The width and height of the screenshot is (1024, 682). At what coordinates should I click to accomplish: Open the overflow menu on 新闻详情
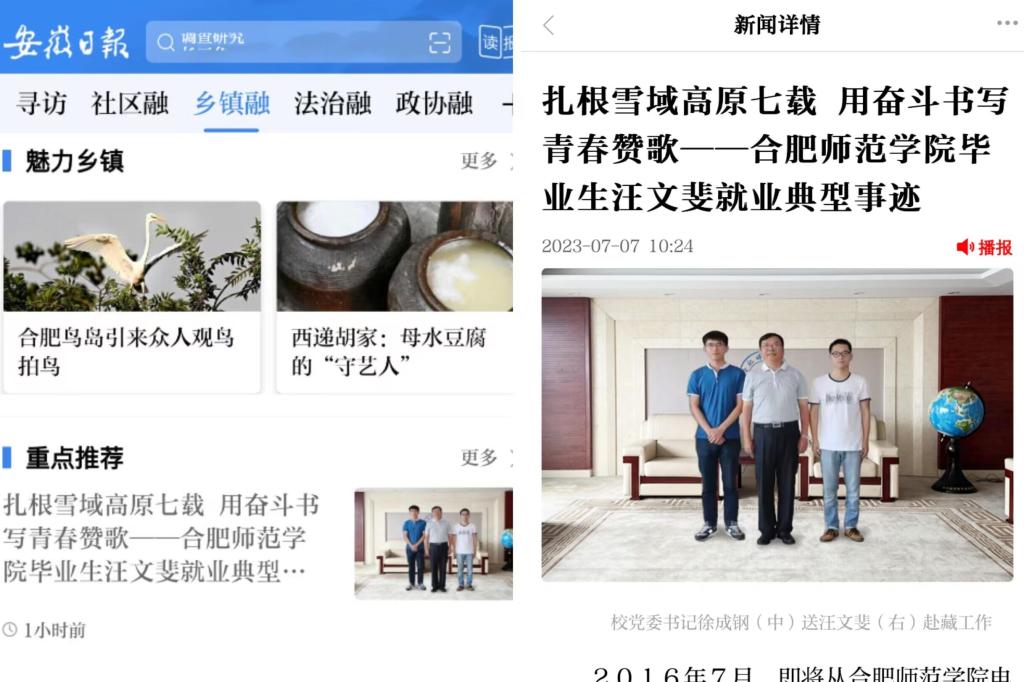point(1005,24)
